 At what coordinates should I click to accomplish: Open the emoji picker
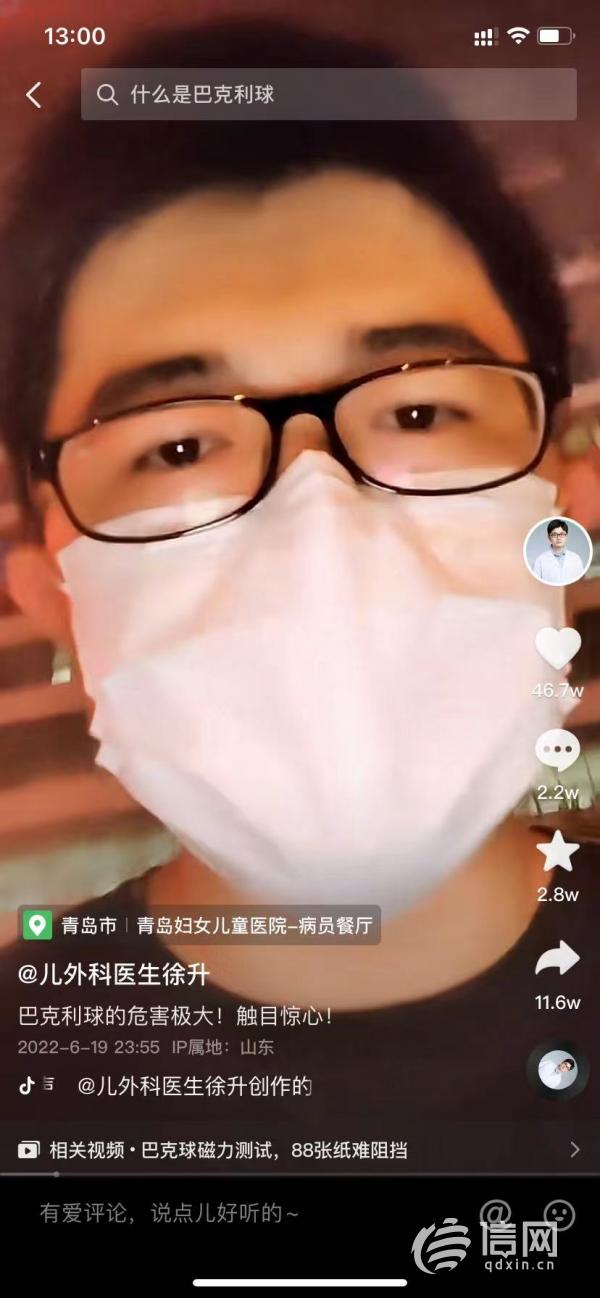[559, 1214]
